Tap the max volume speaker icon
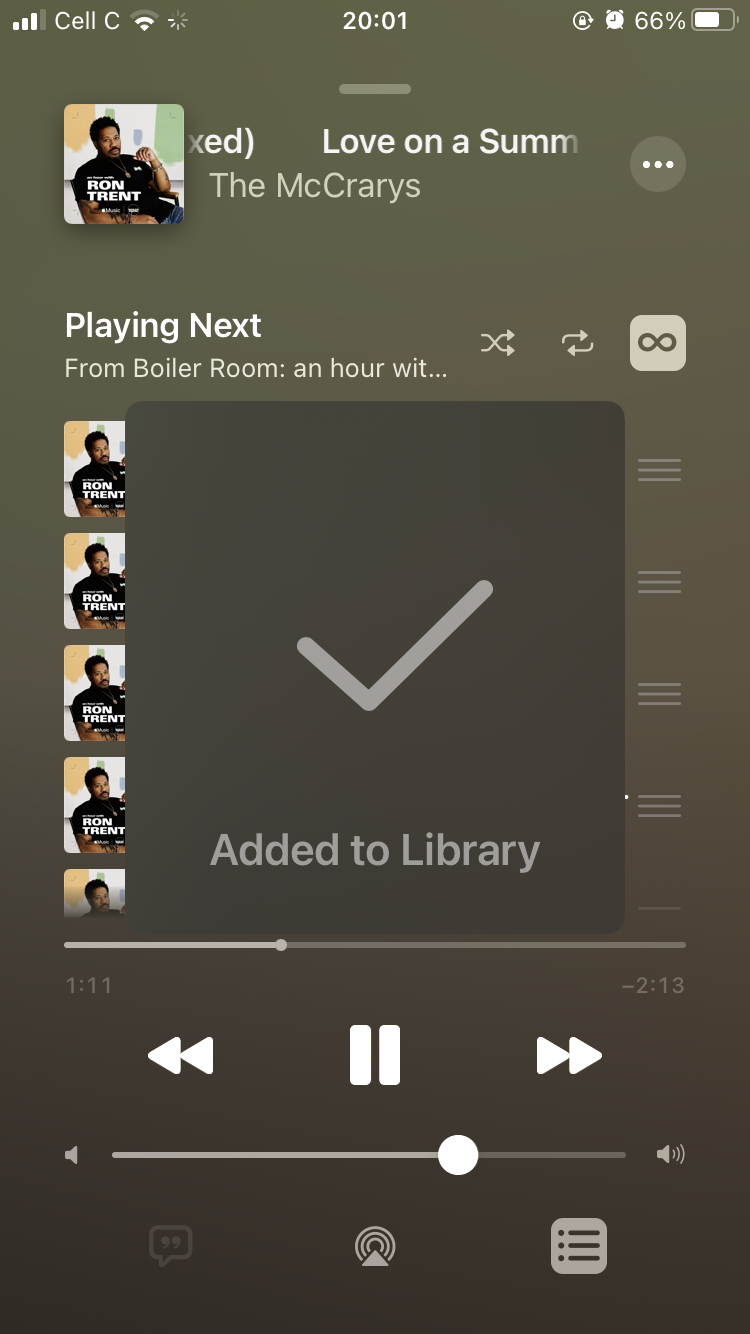750x1334 pixels. (670, 1154)
